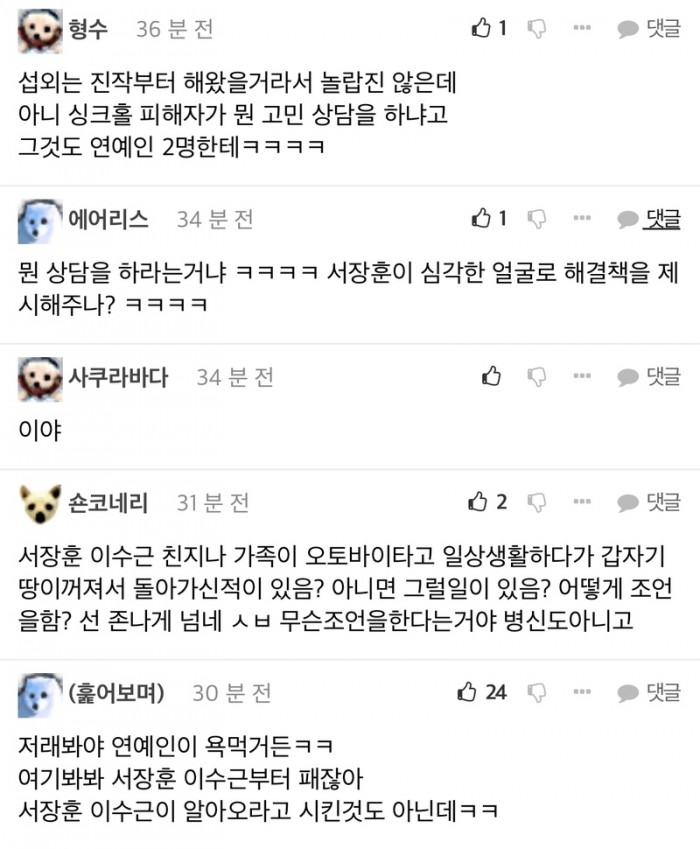Open more options on 형수's comment

coord(582,28)
